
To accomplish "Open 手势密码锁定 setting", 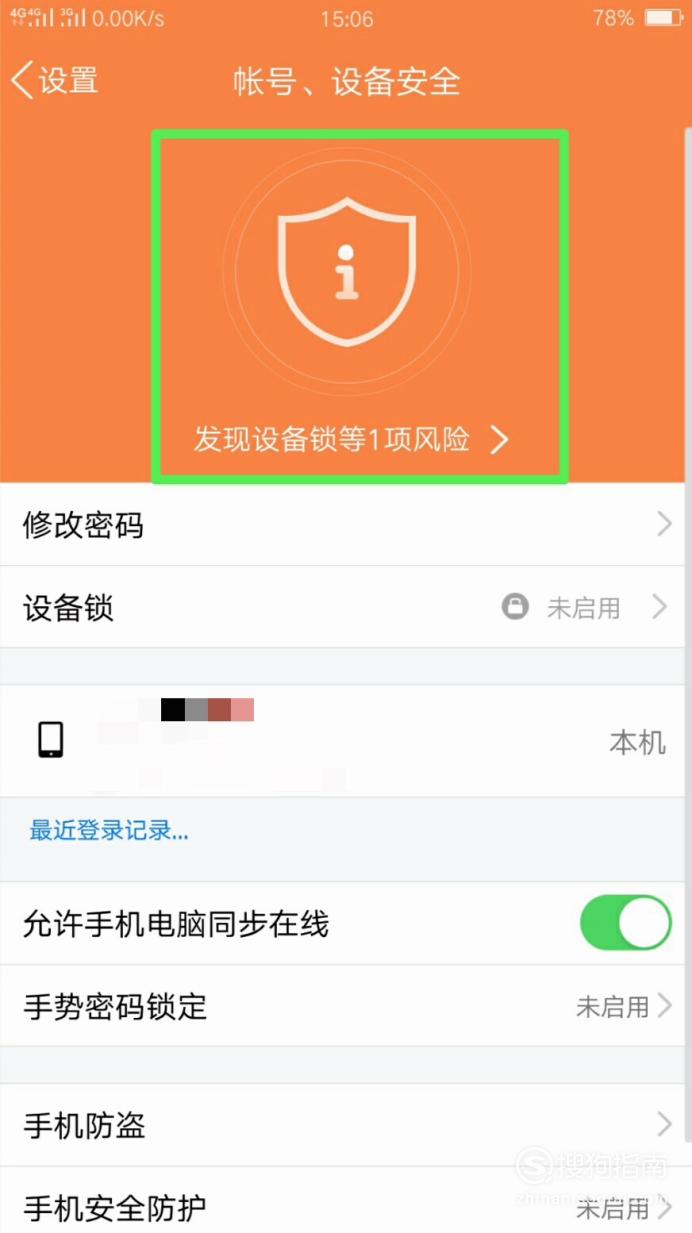I will (x=346, y=1006).
